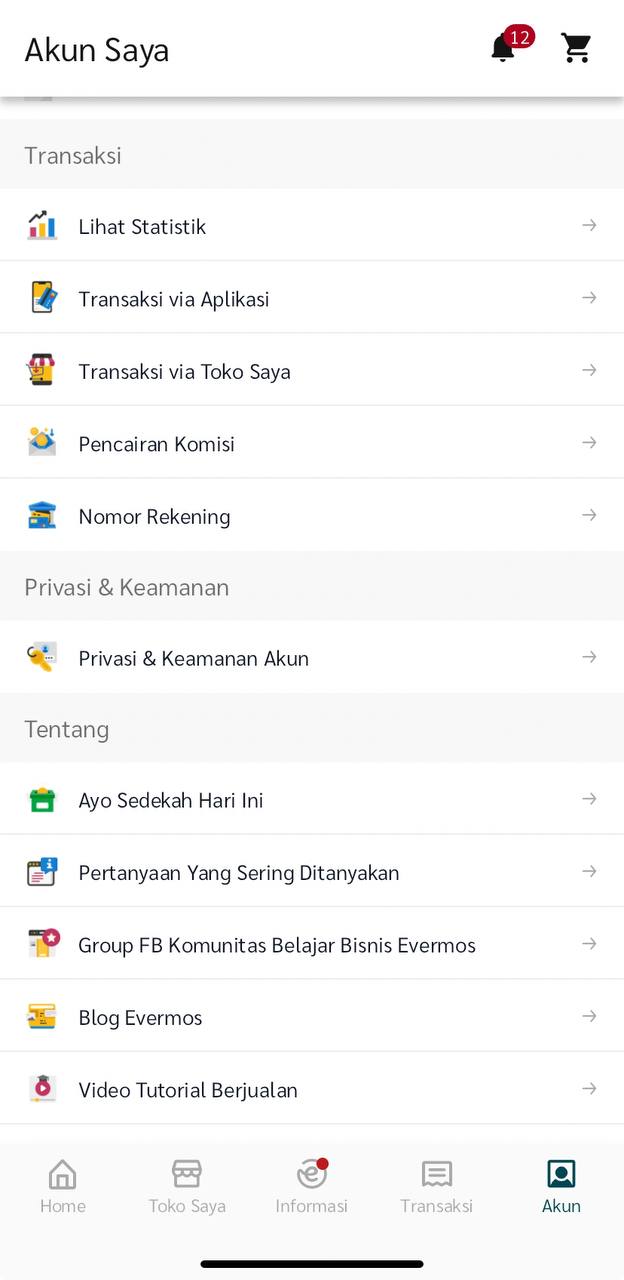The height and width of the screenshot is (1280, 624).
Task: Open Transaksi via Aplikasi
Action: pyautogui.click(x=311, y=298)
